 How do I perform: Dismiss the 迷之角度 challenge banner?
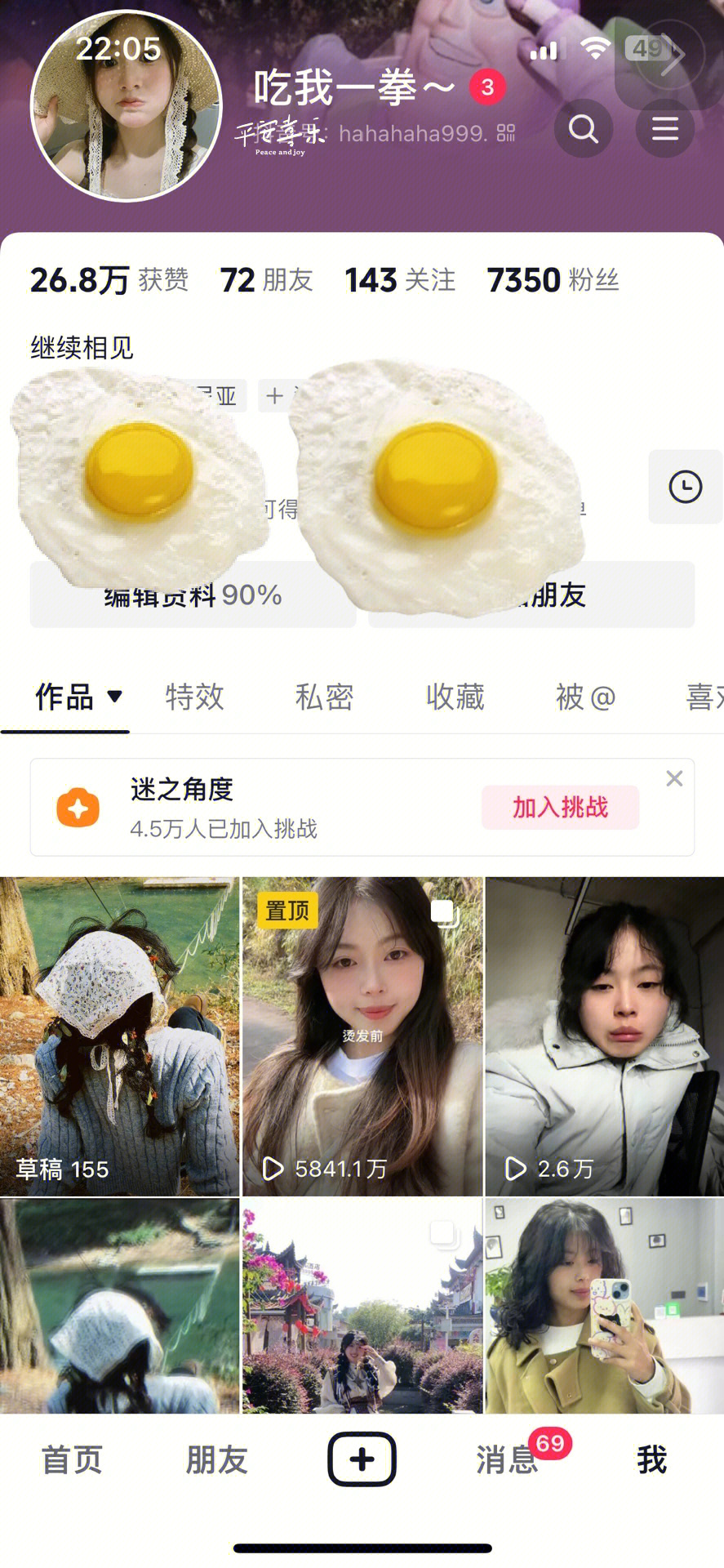[674, 778]
